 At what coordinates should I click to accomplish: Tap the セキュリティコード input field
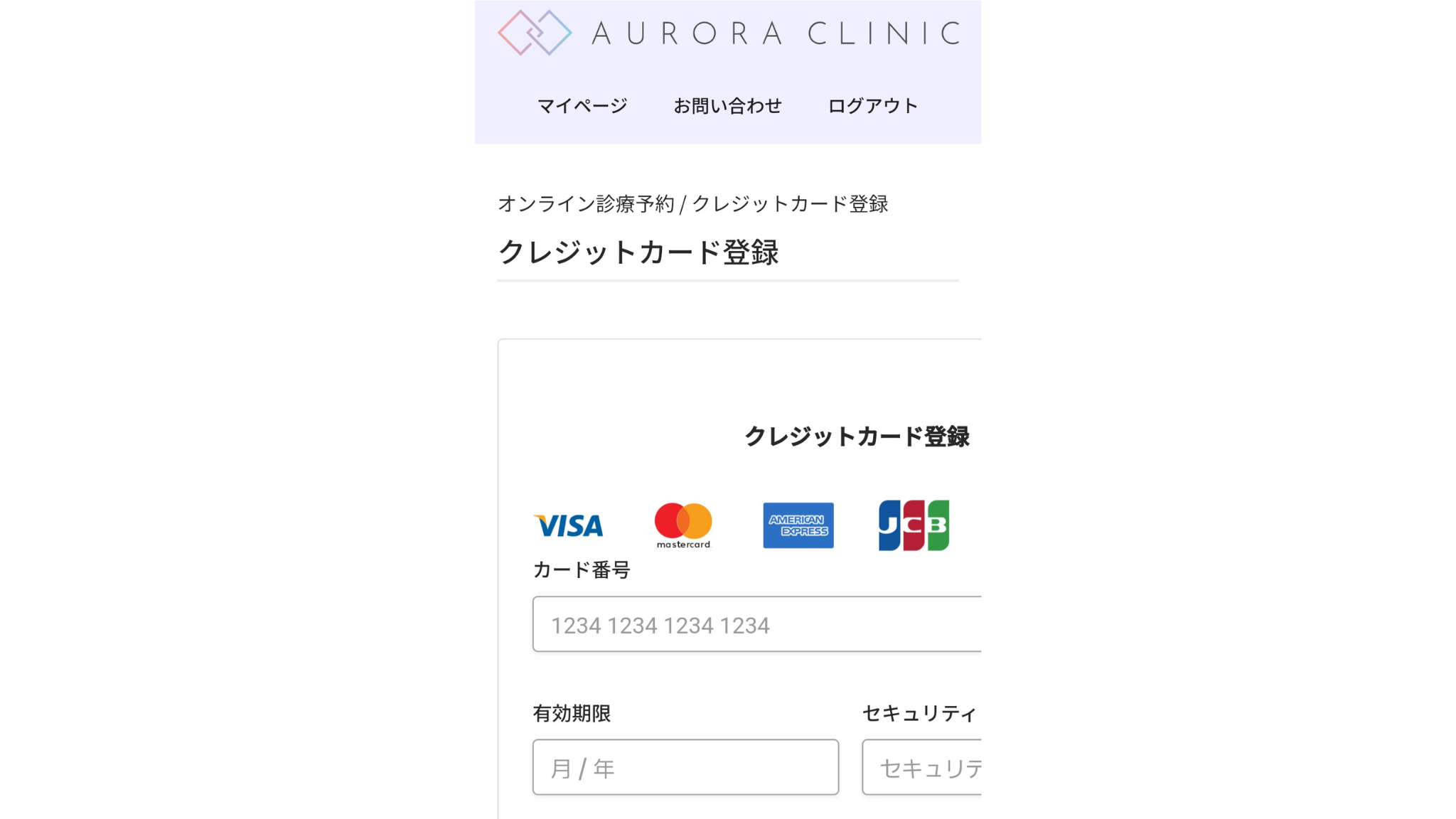tap(922, 767)
